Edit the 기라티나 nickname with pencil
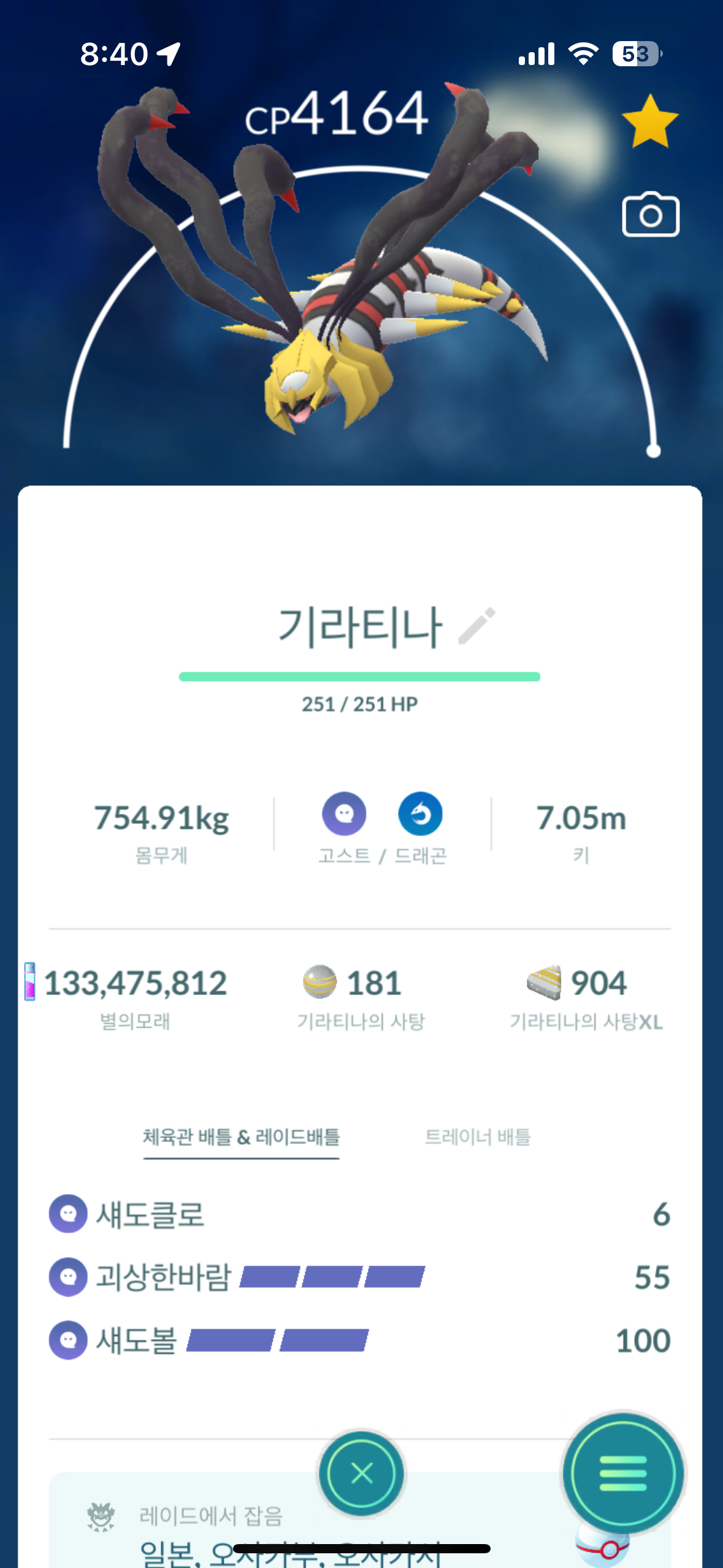This screenshot has height=1568, width=723. (x=476, y=626)
